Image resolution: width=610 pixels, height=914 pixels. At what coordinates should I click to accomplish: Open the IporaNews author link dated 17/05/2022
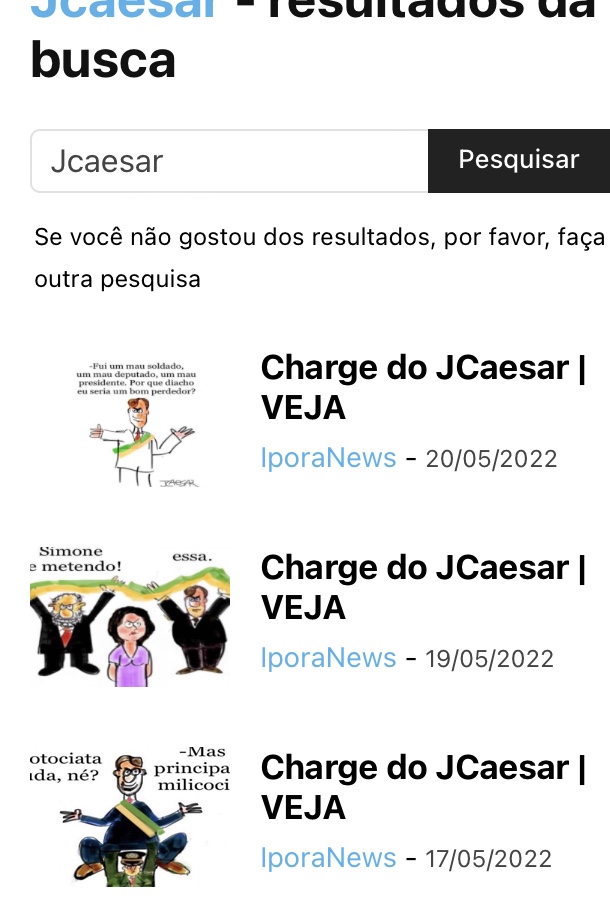point(328,858)
